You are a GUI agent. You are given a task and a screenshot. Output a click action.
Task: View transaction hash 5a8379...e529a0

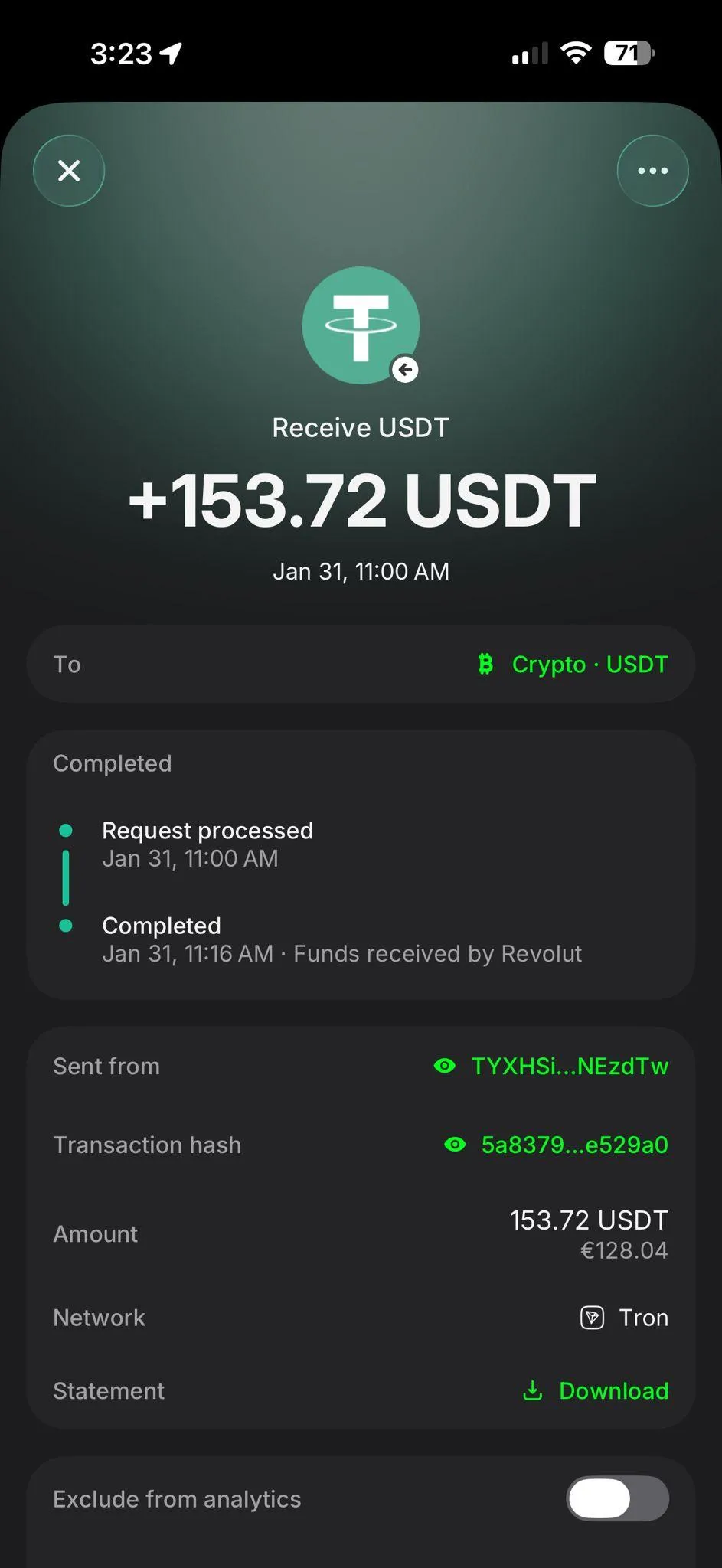(x=557, y=1145)
